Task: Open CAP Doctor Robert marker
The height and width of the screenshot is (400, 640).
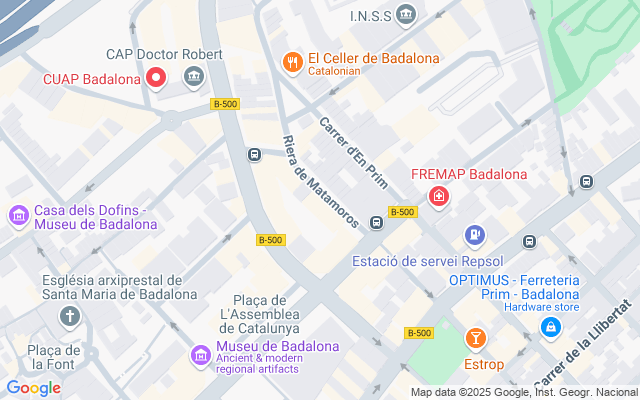Action: (x=193, y=76)
